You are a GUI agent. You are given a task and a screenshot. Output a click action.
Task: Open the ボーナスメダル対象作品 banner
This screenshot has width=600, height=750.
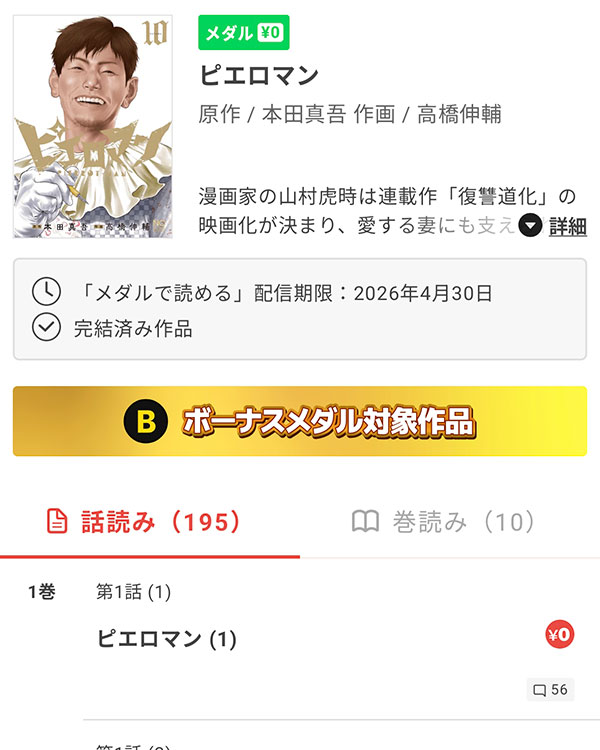coord(300,422)
